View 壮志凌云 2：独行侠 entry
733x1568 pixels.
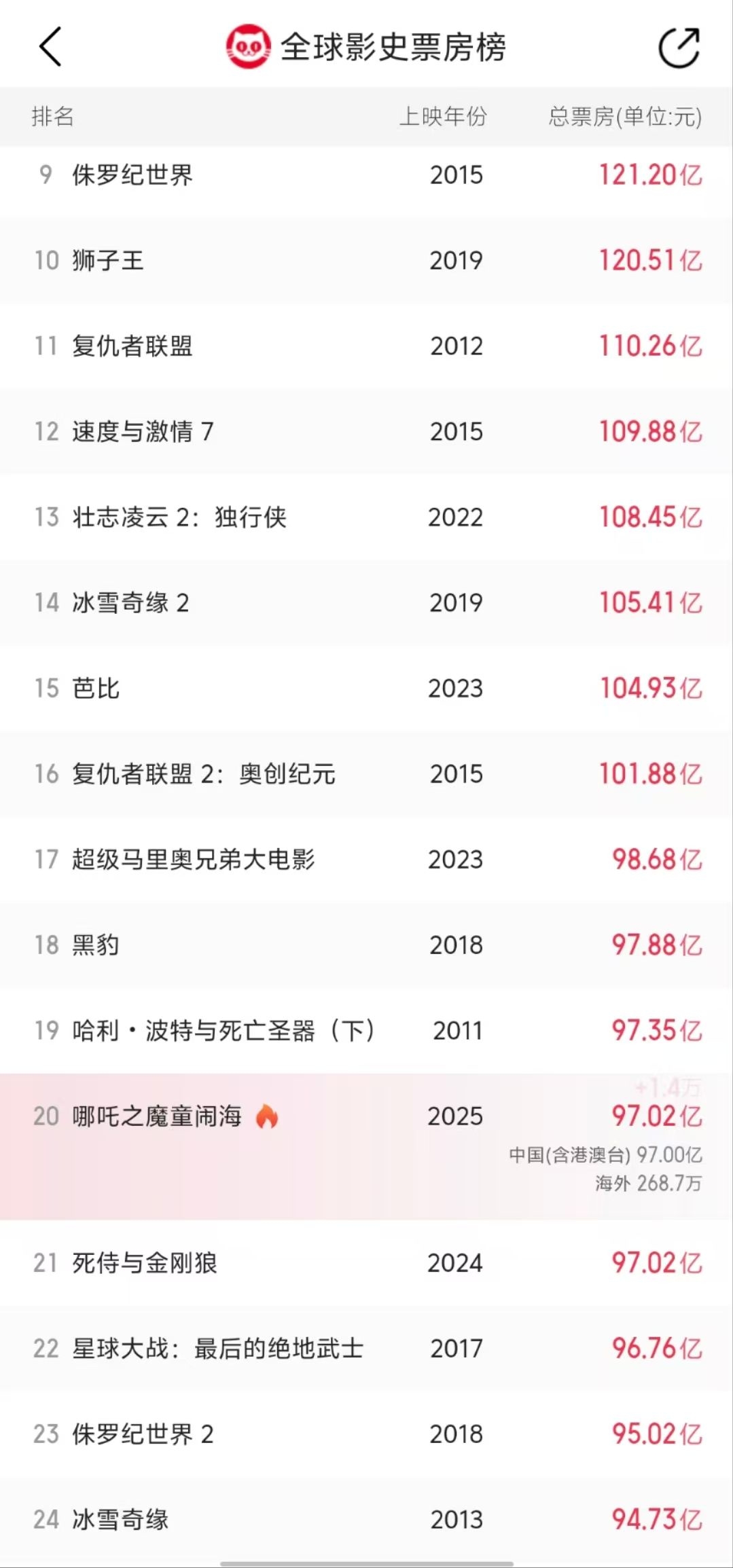(366, 517)
